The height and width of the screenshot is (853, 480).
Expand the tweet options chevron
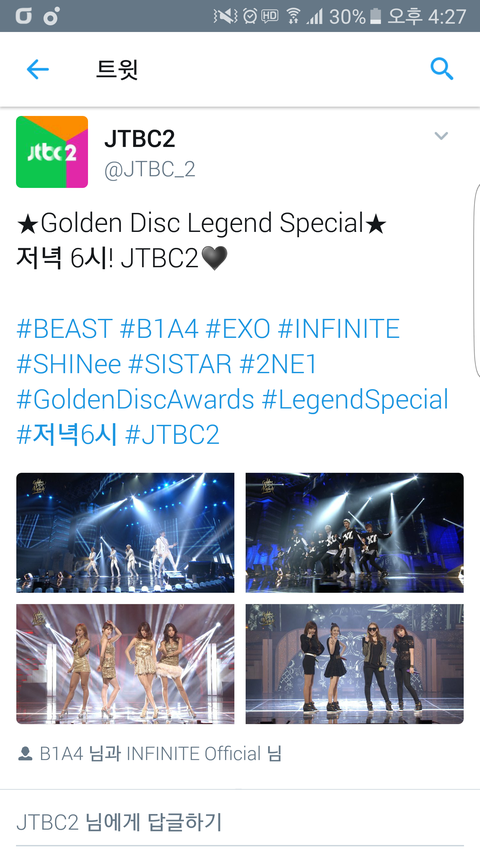click(x=441, y=136)
